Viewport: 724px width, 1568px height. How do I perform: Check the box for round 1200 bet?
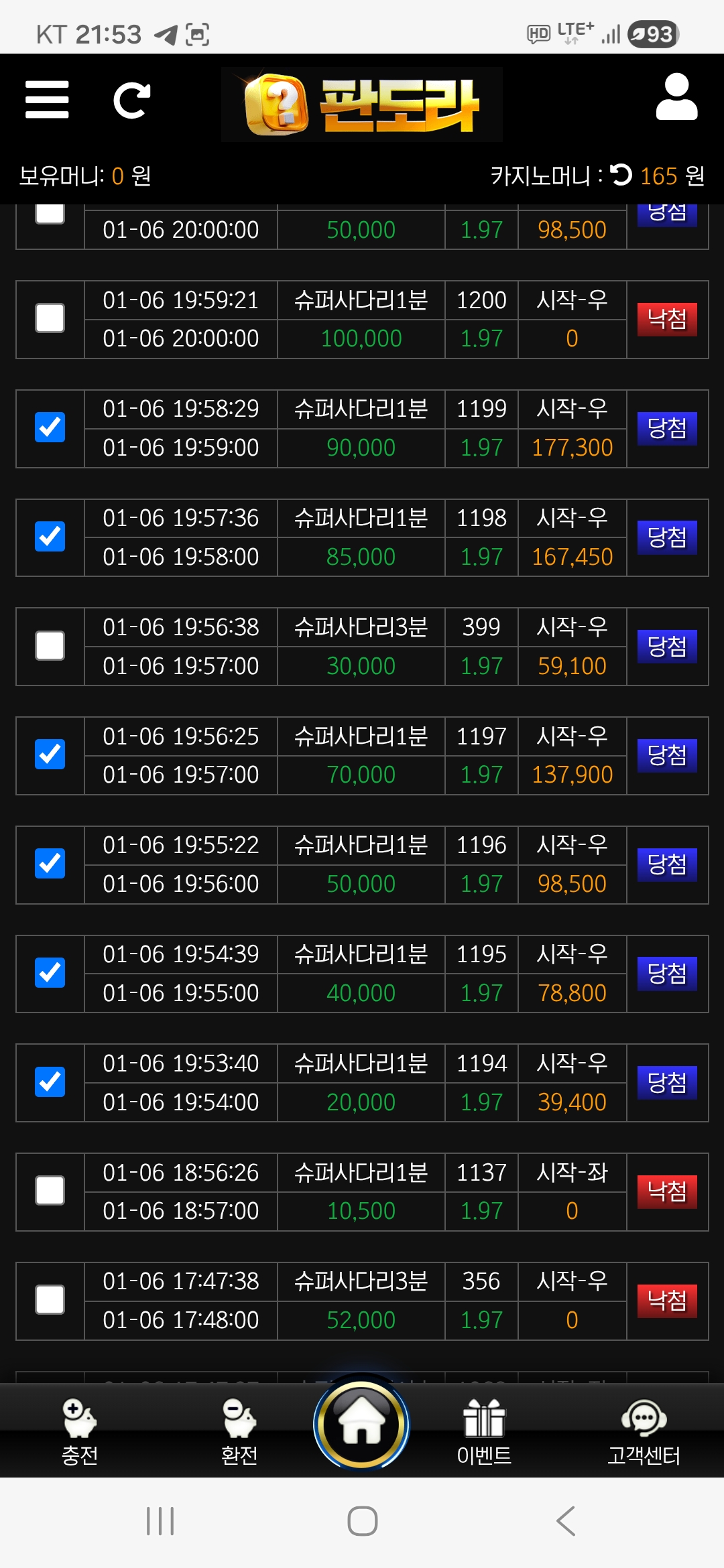click(x=50, y=318)
